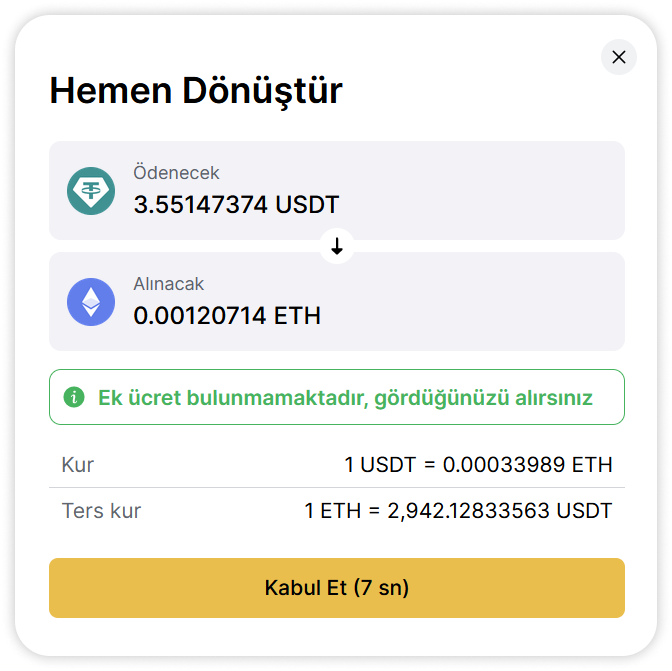Close the Hemen Dönüştür dialog
Viewport: 672px width, 671px height.
pyautogui.click(x=618, y=57)
